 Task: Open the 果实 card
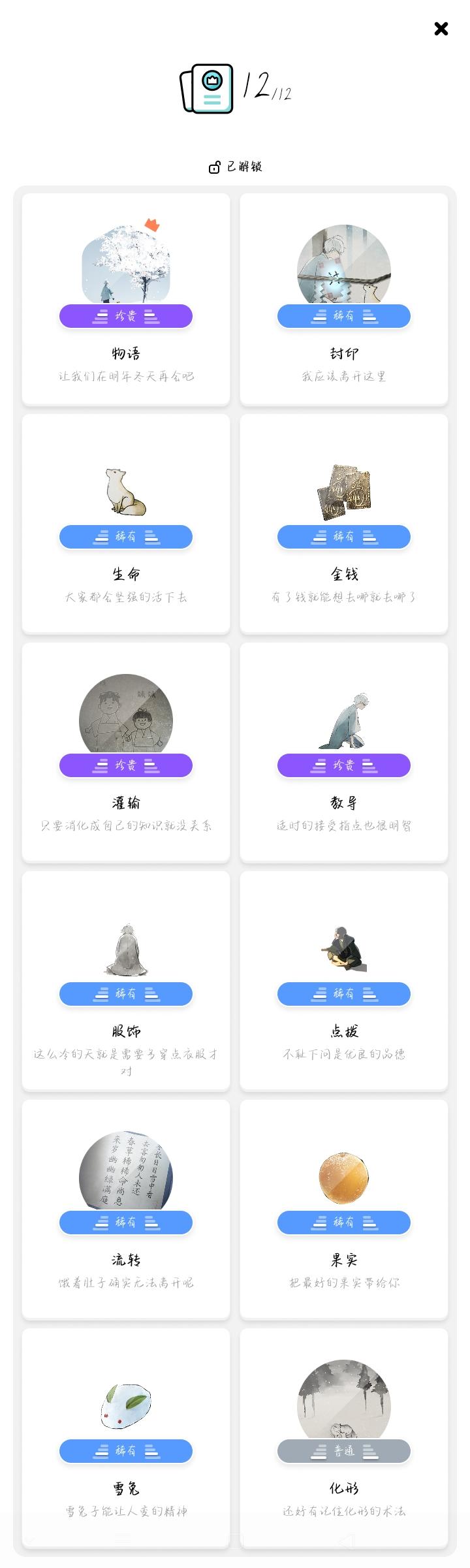tap(344, 1209)
